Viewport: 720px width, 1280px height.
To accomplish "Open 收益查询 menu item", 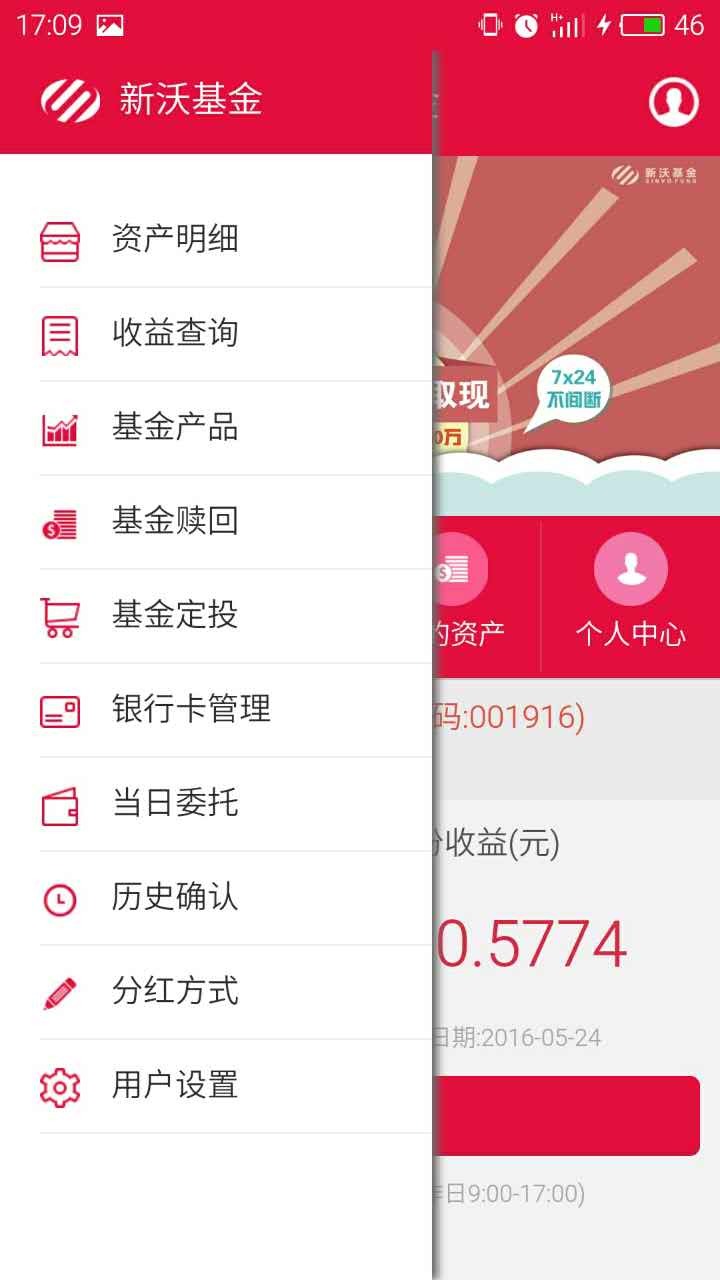I will [175, 334].
